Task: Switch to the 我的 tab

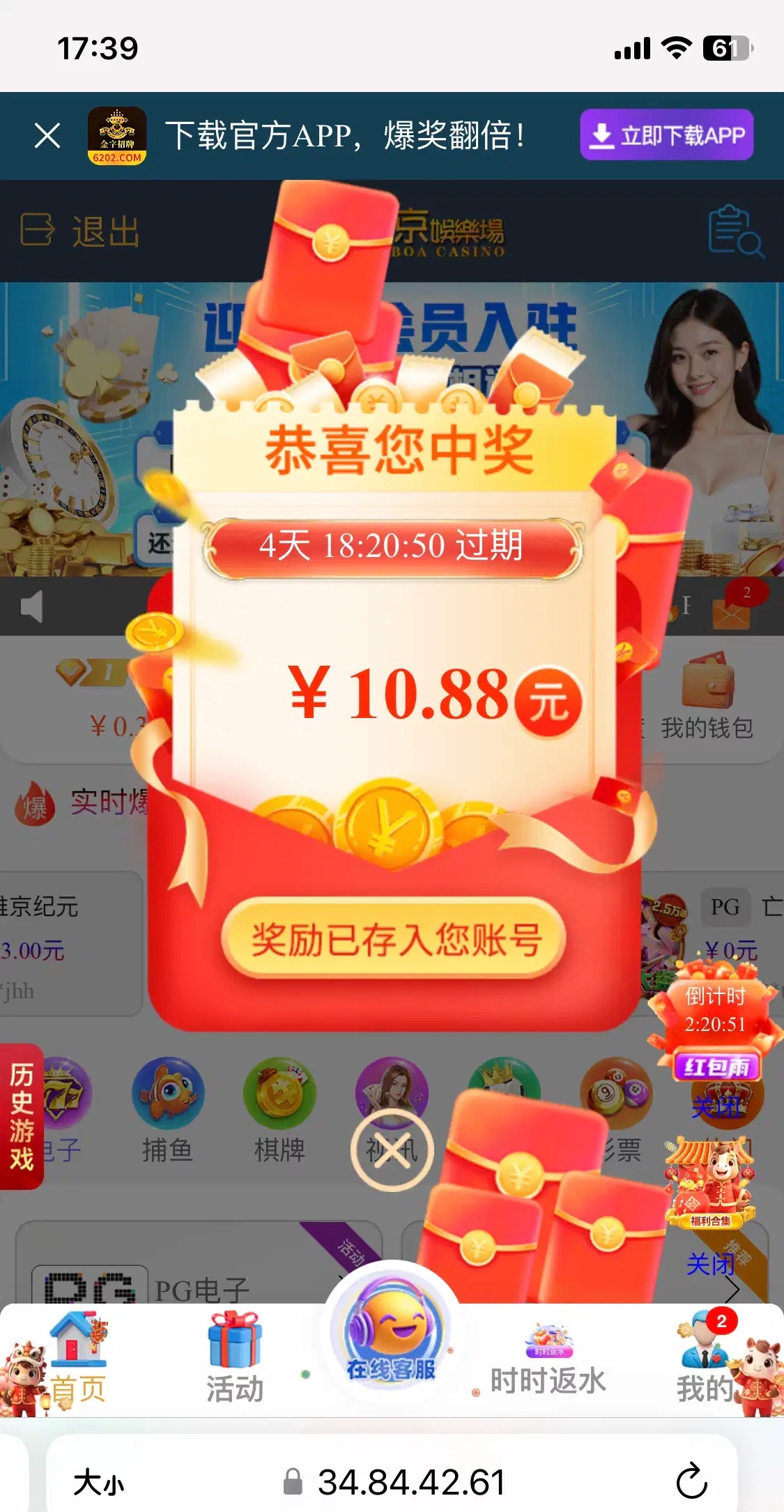Action: coord(704,1359)
